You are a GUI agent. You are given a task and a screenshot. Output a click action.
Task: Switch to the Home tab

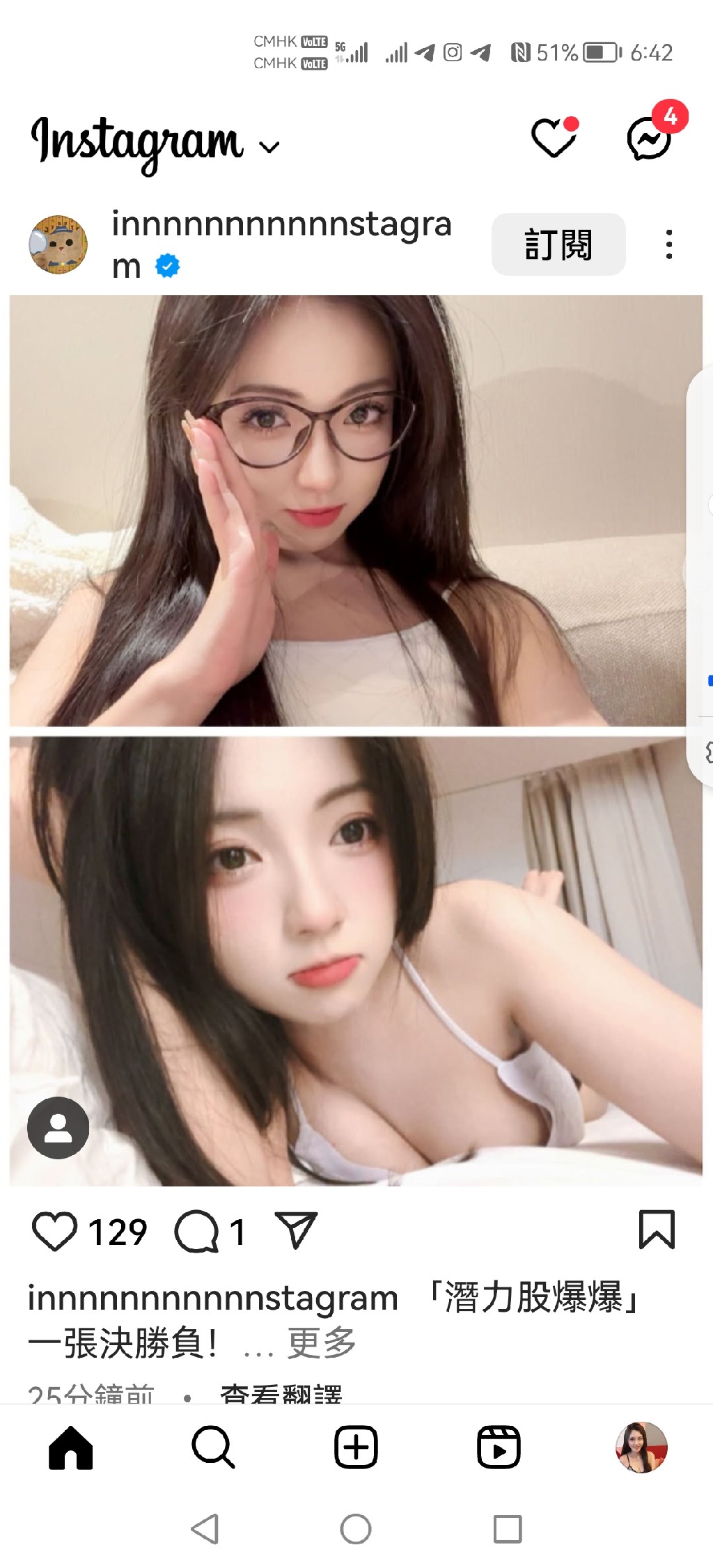point(71,1447)
